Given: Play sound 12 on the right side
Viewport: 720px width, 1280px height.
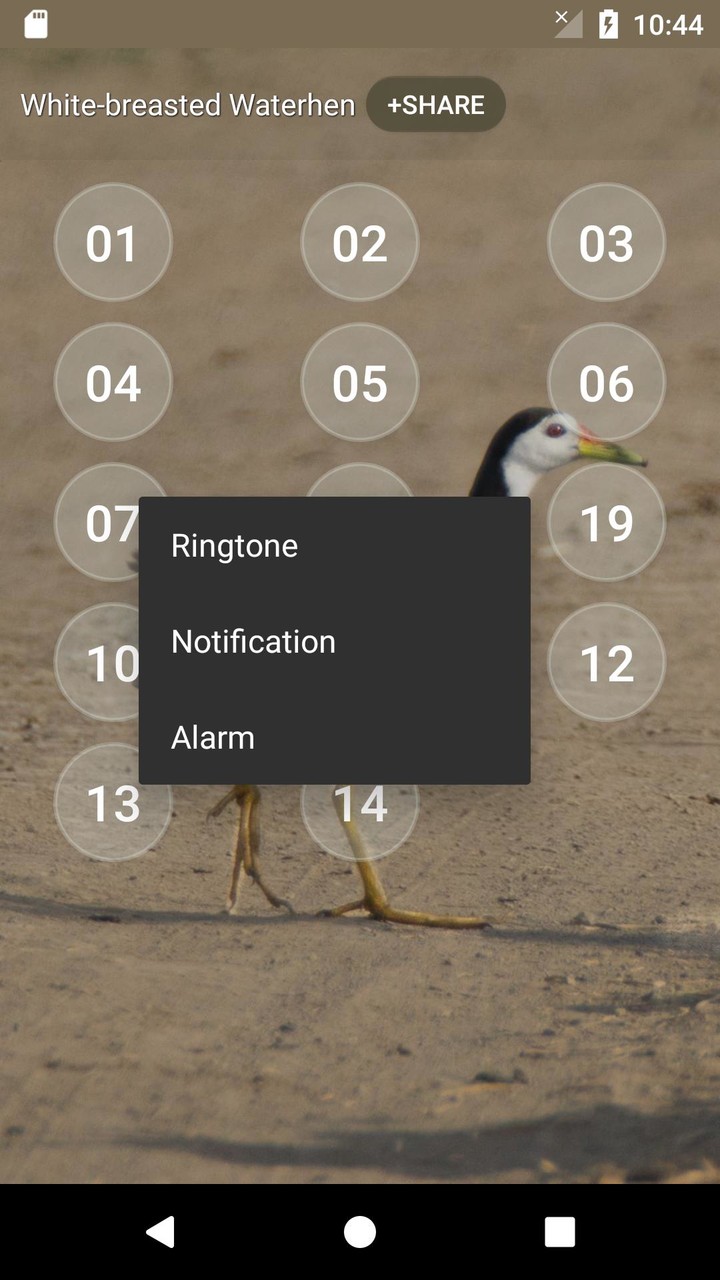Looking at the screenshot, I should click(x=605, y=663).
